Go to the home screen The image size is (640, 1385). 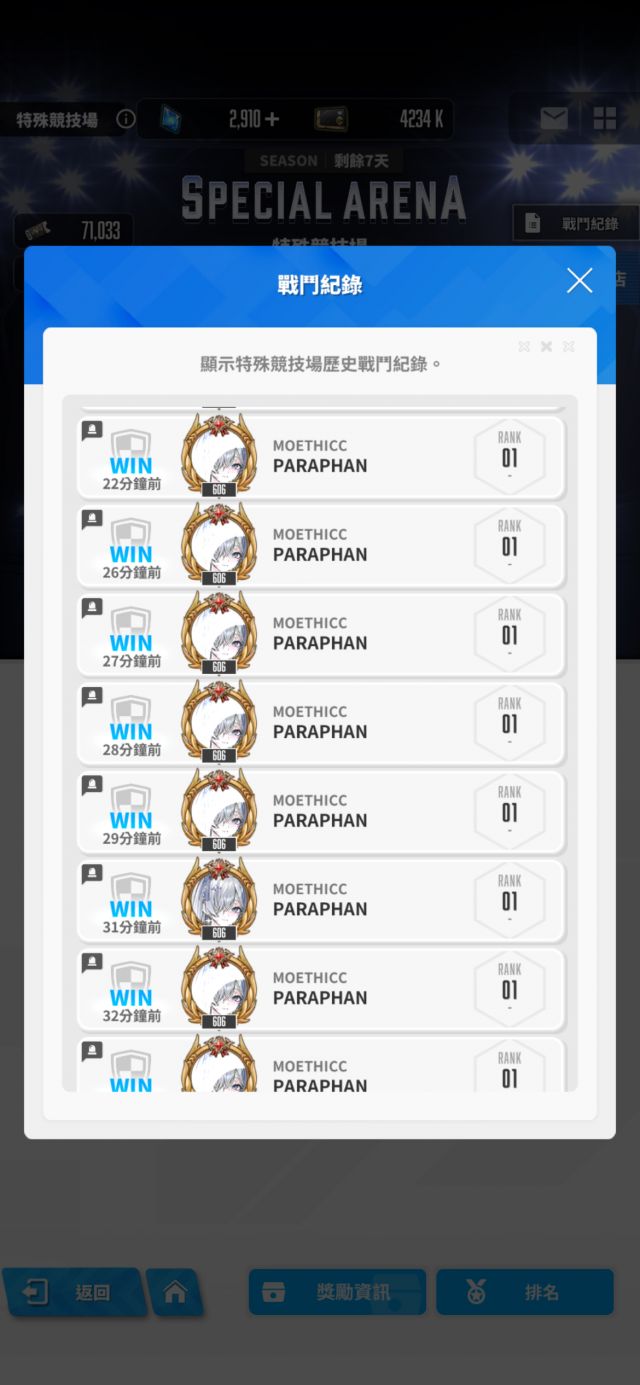[175, 1292]
